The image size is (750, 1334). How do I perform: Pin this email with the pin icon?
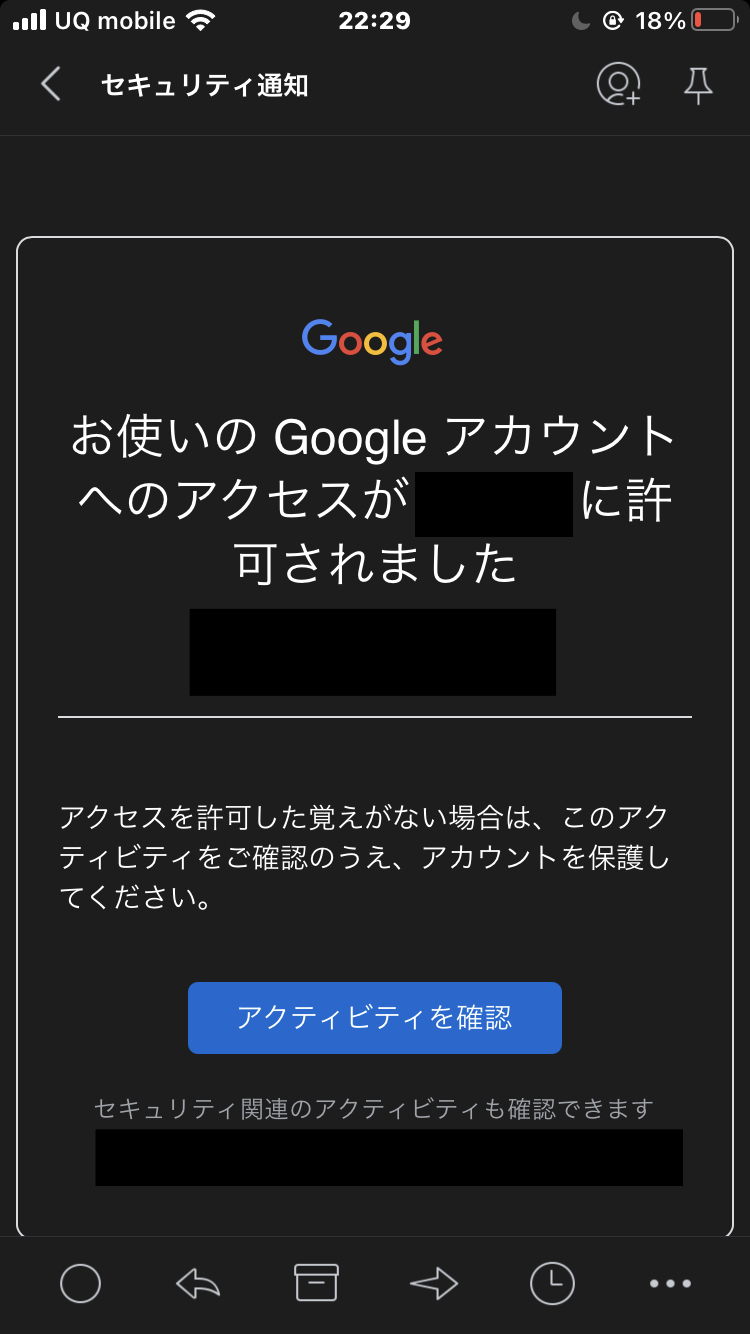698,85
